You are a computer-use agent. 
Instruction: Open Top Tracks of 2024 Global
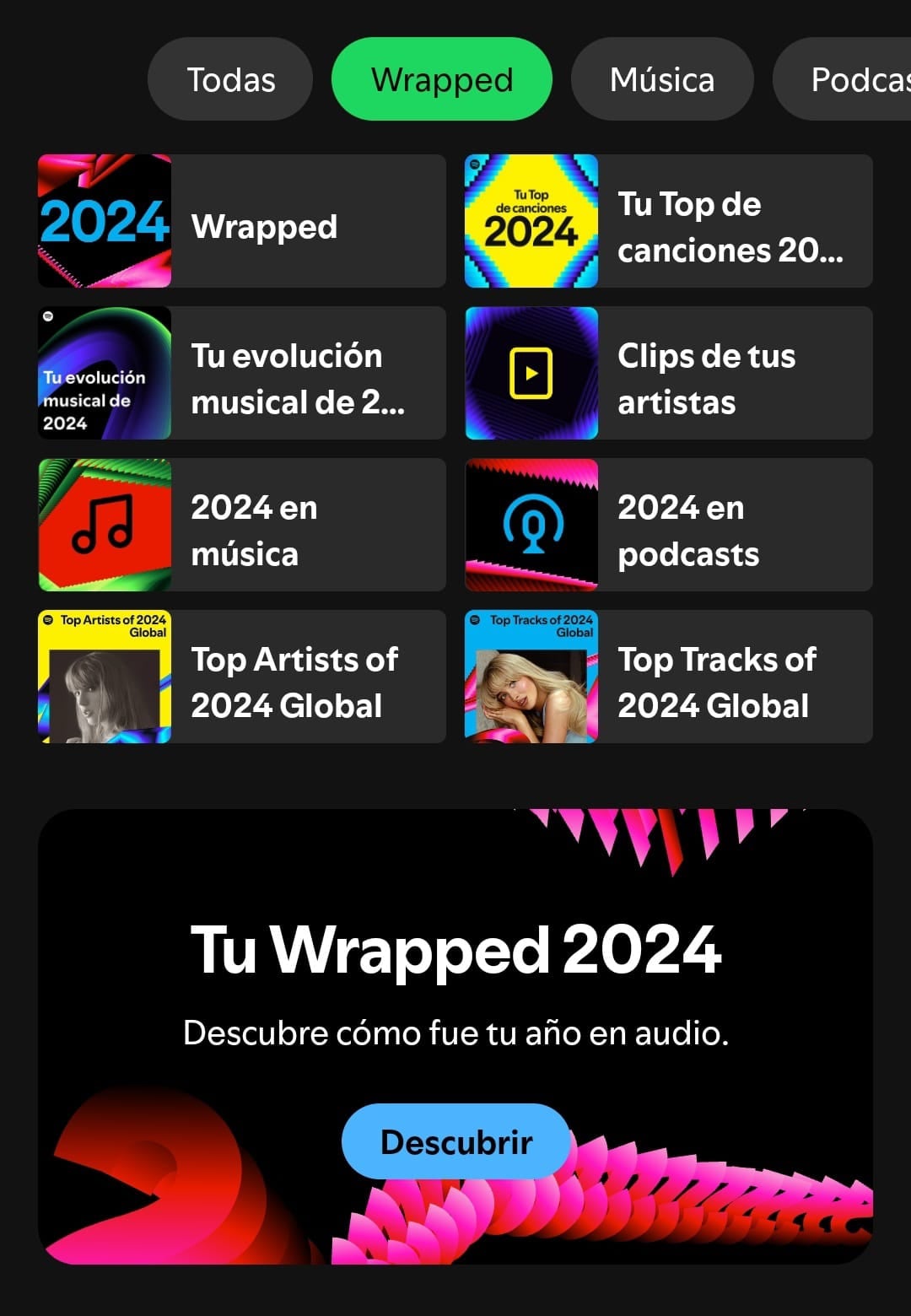click(x=668, y=677)
